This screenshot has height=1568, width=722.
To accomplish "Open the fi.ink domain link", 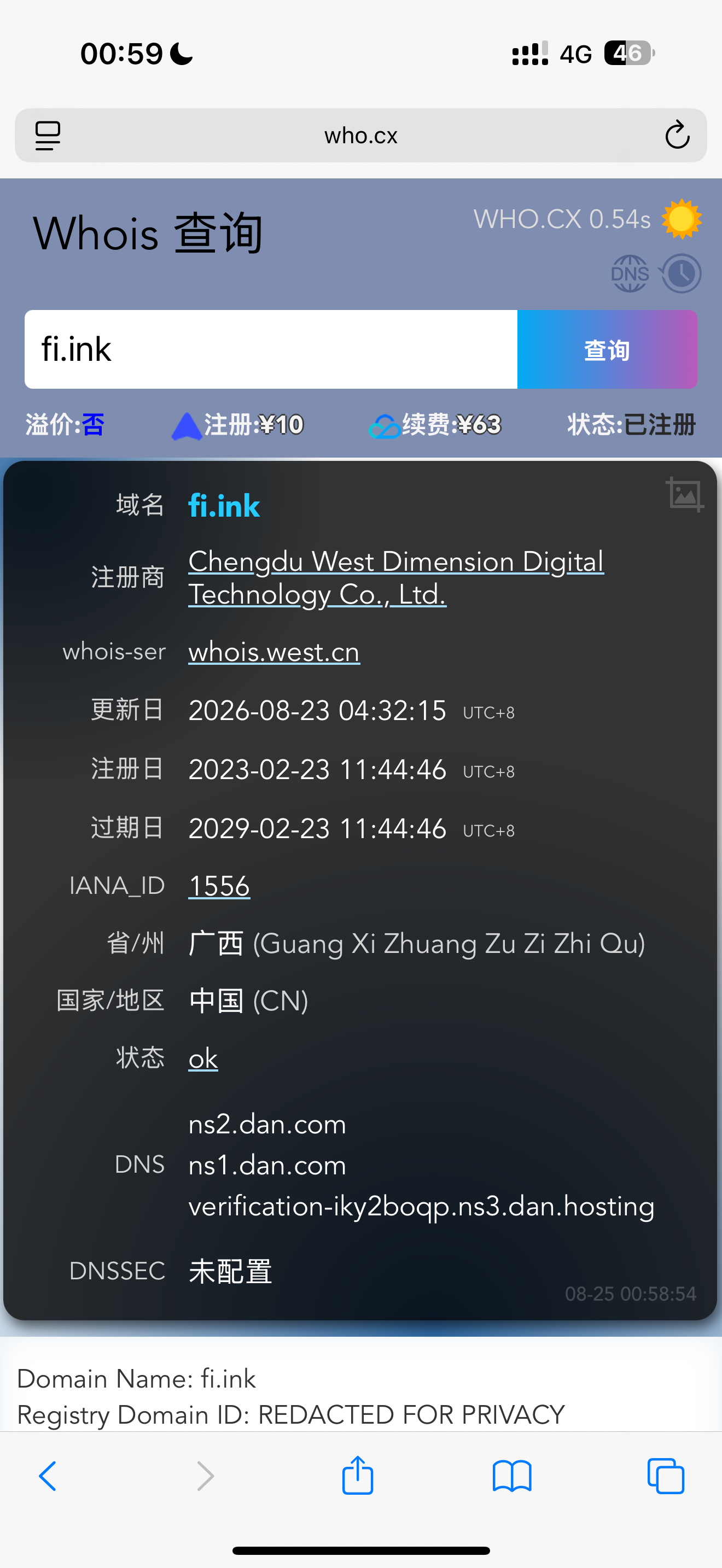I will (x=224, y=506).
